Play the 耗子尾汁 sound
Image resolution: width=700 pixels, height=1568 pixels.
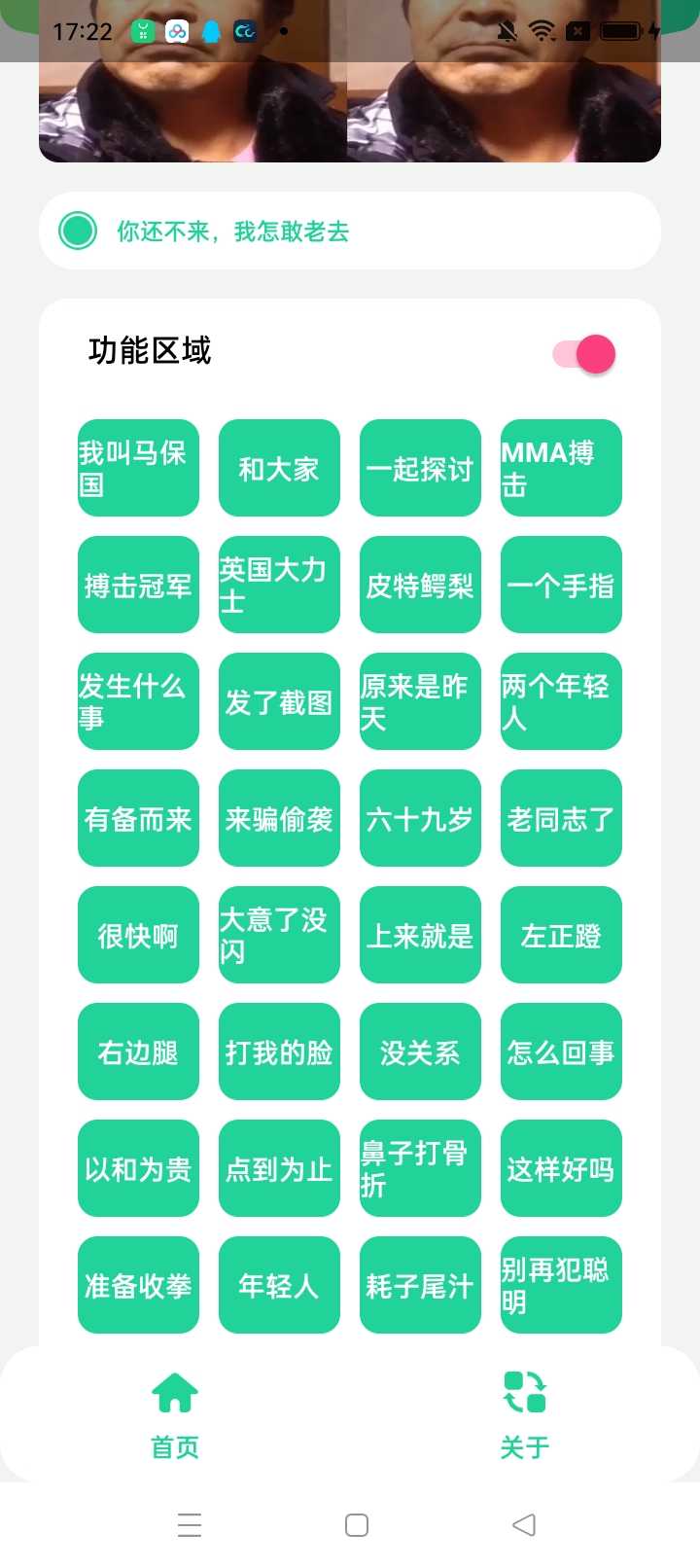coord(420,1285)
